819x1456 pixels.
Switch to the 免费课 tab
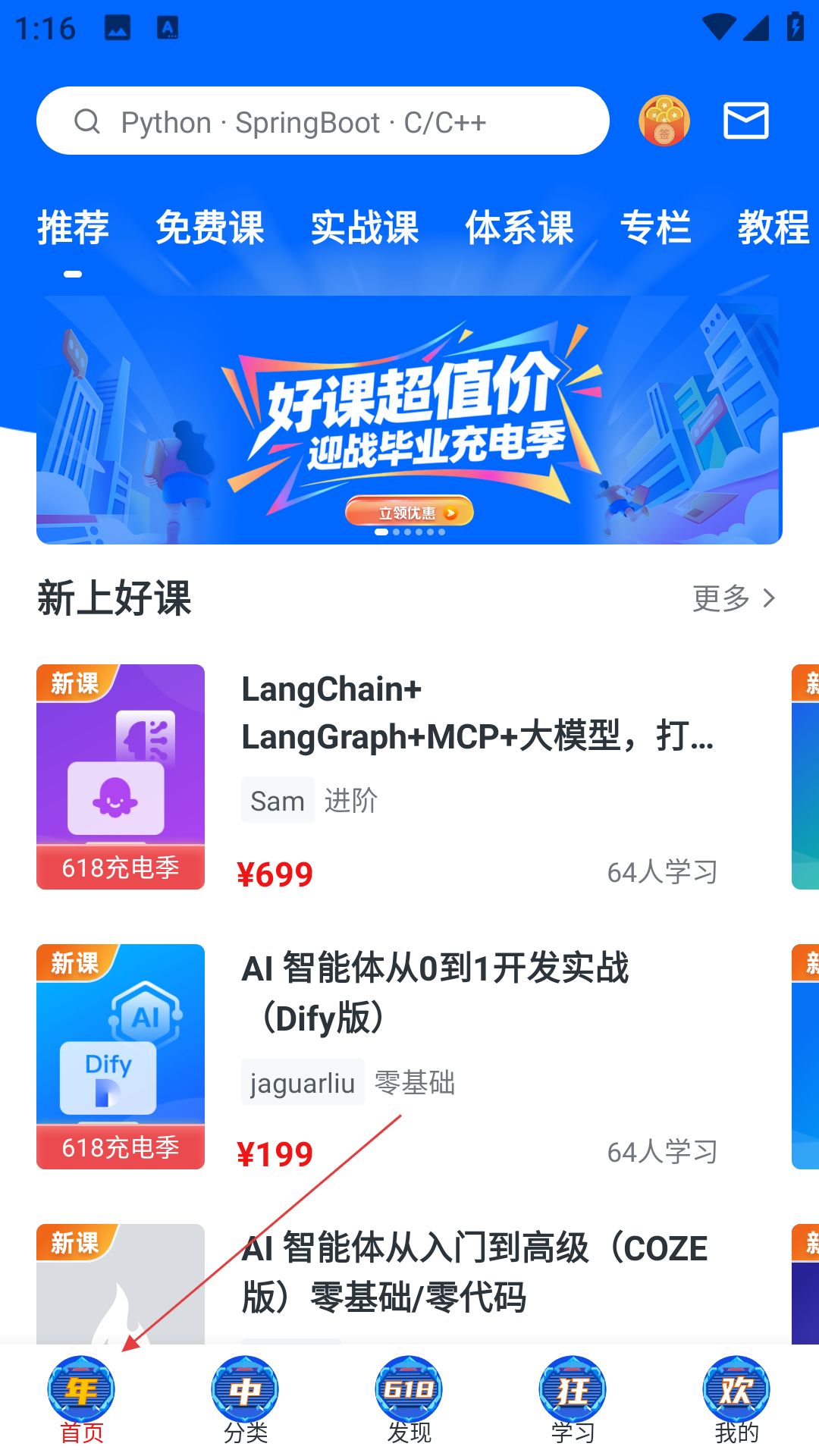click(x=210, y=227)
